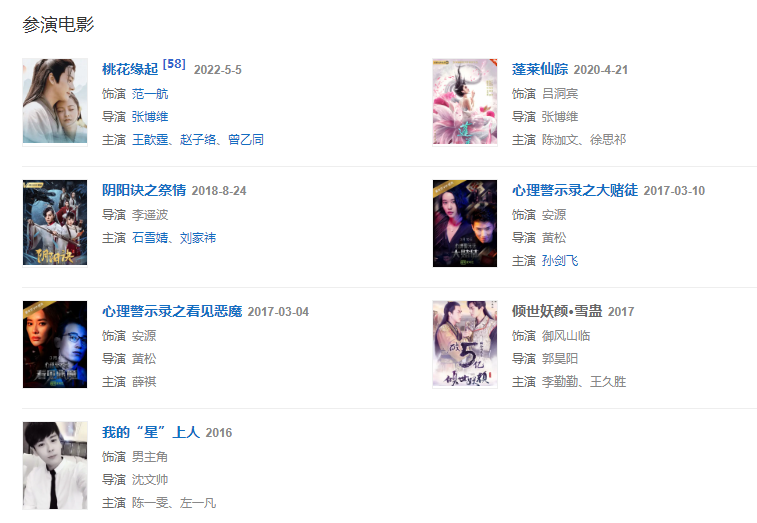
Task: Open the movie 阴阳诀之祭情
Action: click(x=144, y=191)
